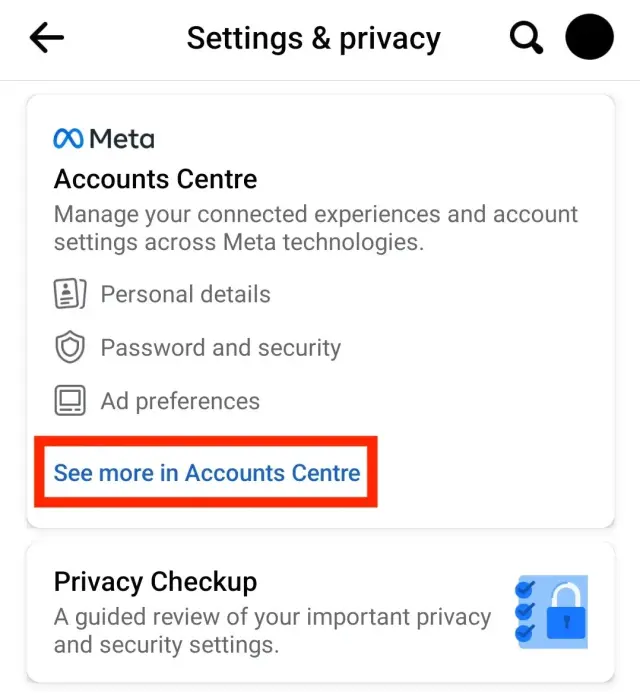Open search in Settings & privacy
Image resolution: width=640 pixels, height=696 pixels.
click(526, 38)
